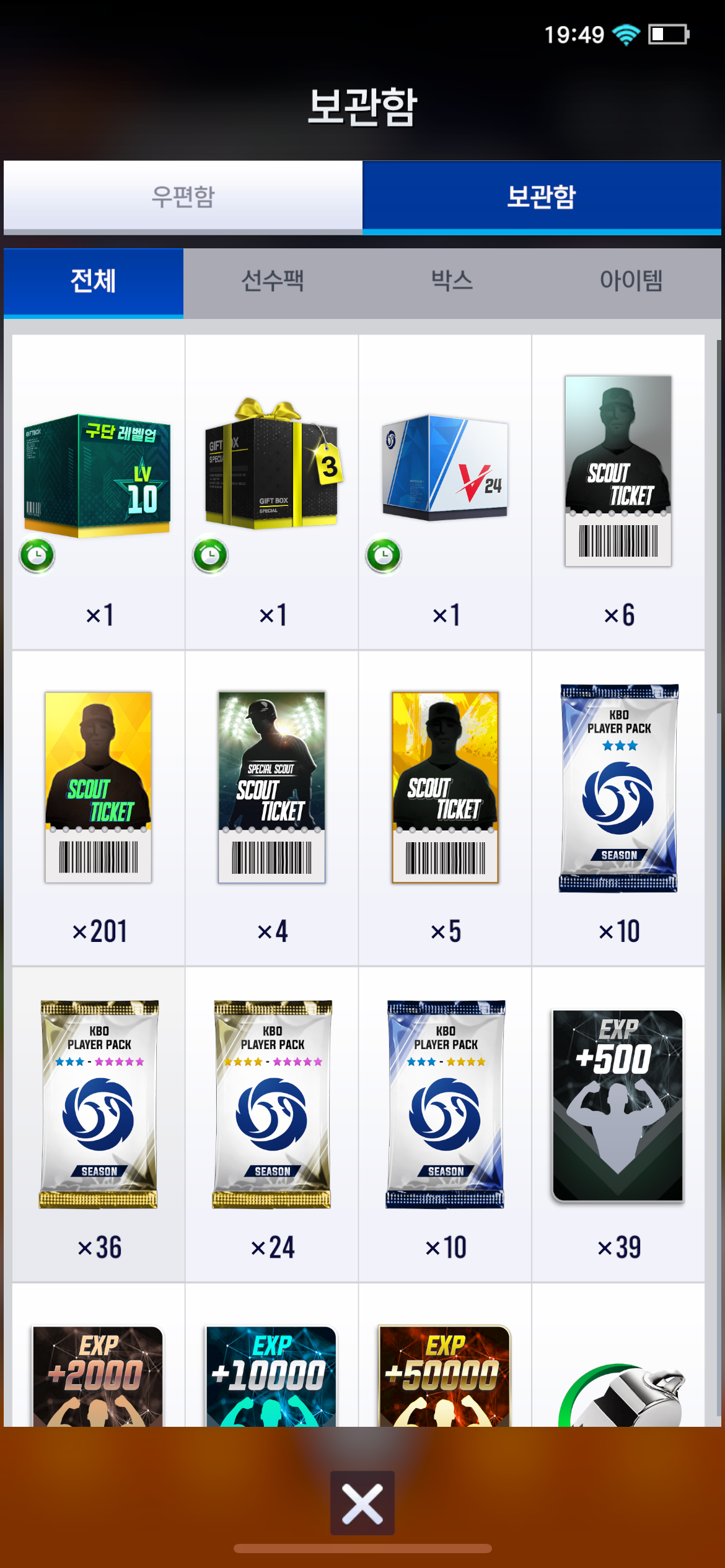Open the KBO player pack ×24
The width and height of the screenshot is (725, 1568).
[272, 1124]
